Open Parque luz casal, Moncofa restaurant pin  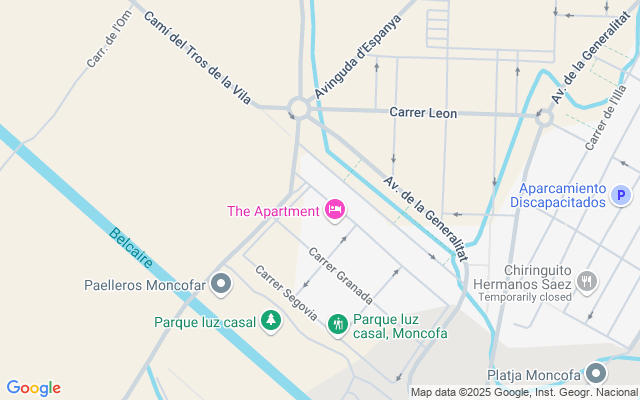pyautogui.click(x=338, y=323)
